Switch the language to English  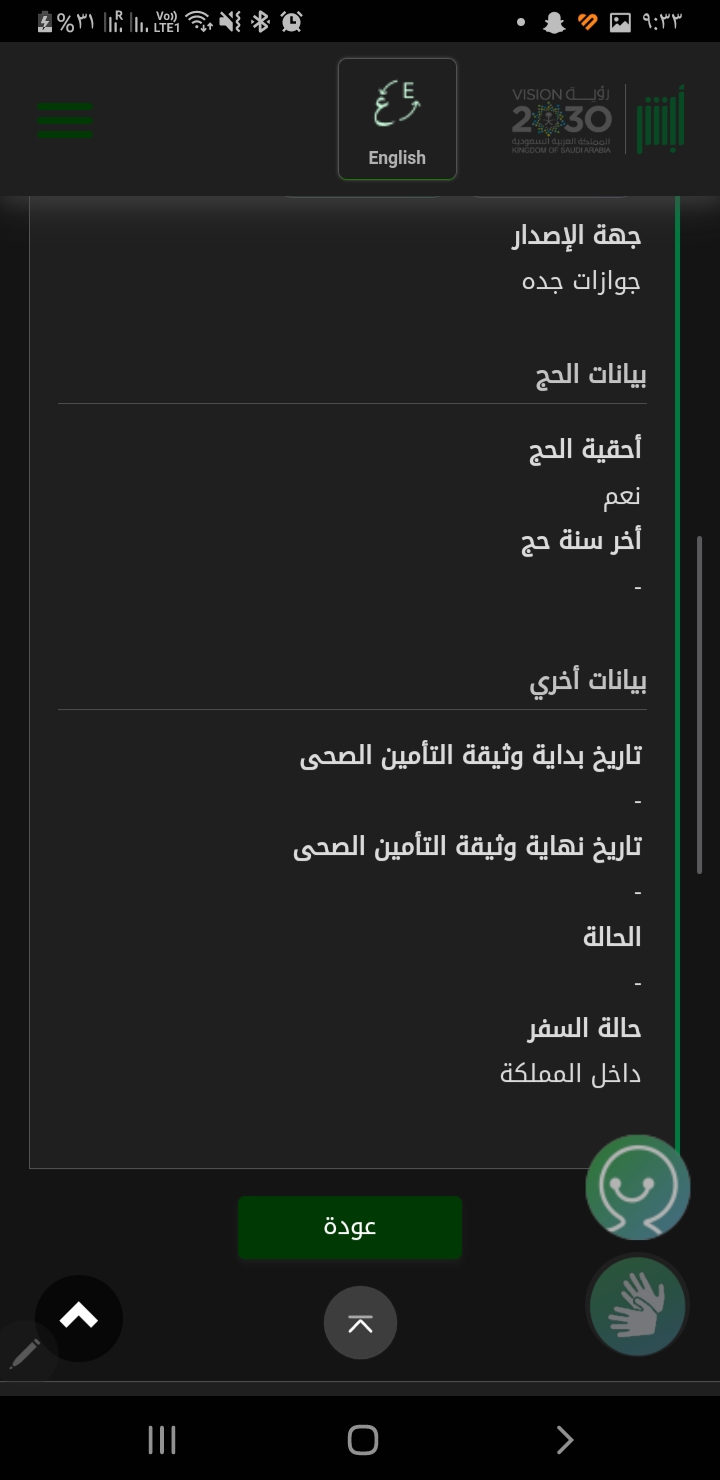tap(397, 119)
